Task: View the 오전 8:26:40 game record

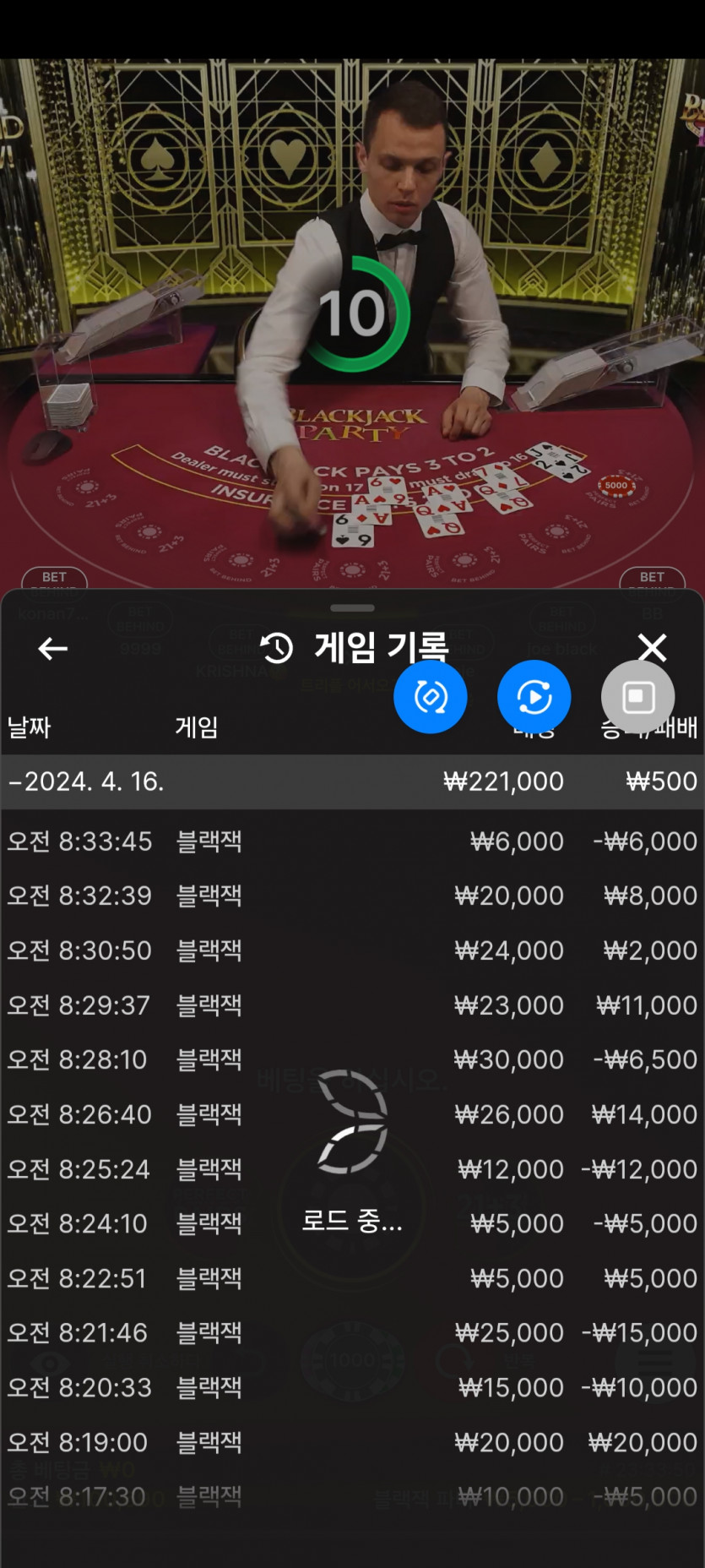Action: [x=352, y=1114]
